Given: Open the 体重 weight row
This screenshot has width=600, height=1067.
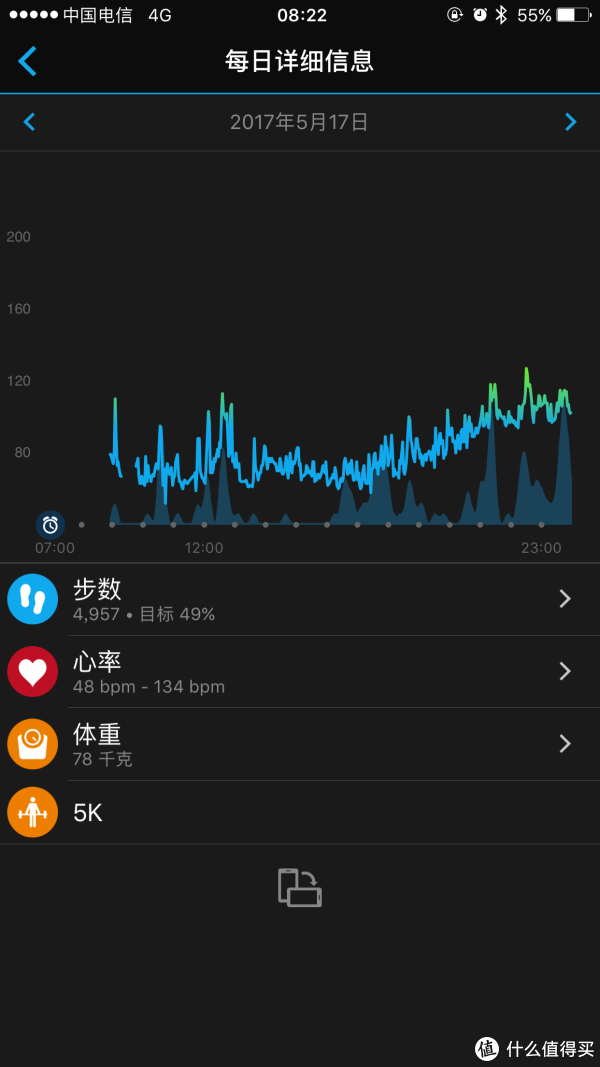Looking at the screenshot, I should tap(300, 744).
